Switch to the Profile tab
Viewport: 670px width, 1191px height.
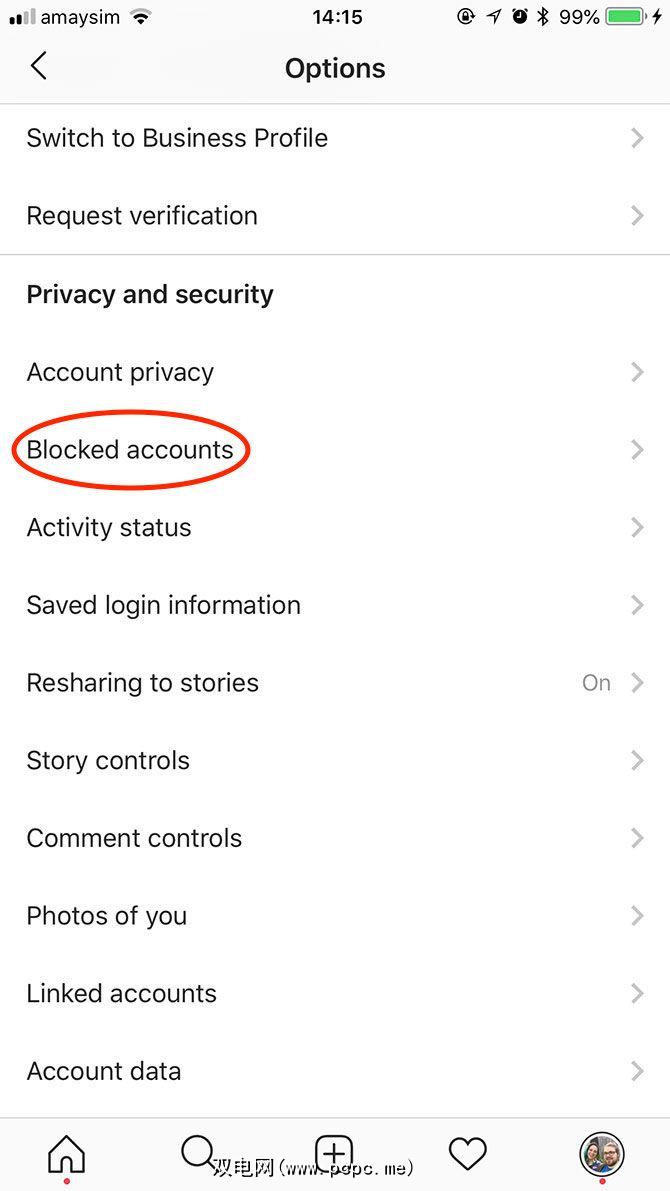tap(602, 1155)
